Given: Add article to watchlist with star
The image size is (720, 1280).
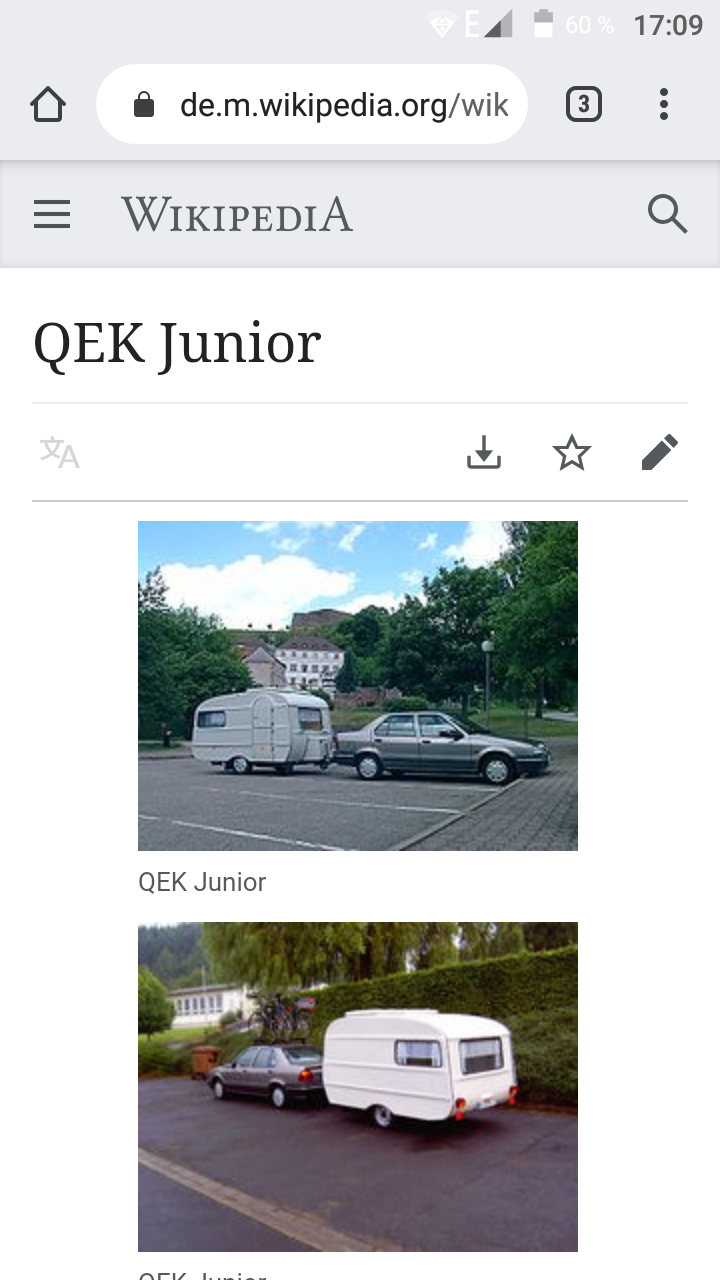Looking at the screenshot, I should [x=572, y=453].
